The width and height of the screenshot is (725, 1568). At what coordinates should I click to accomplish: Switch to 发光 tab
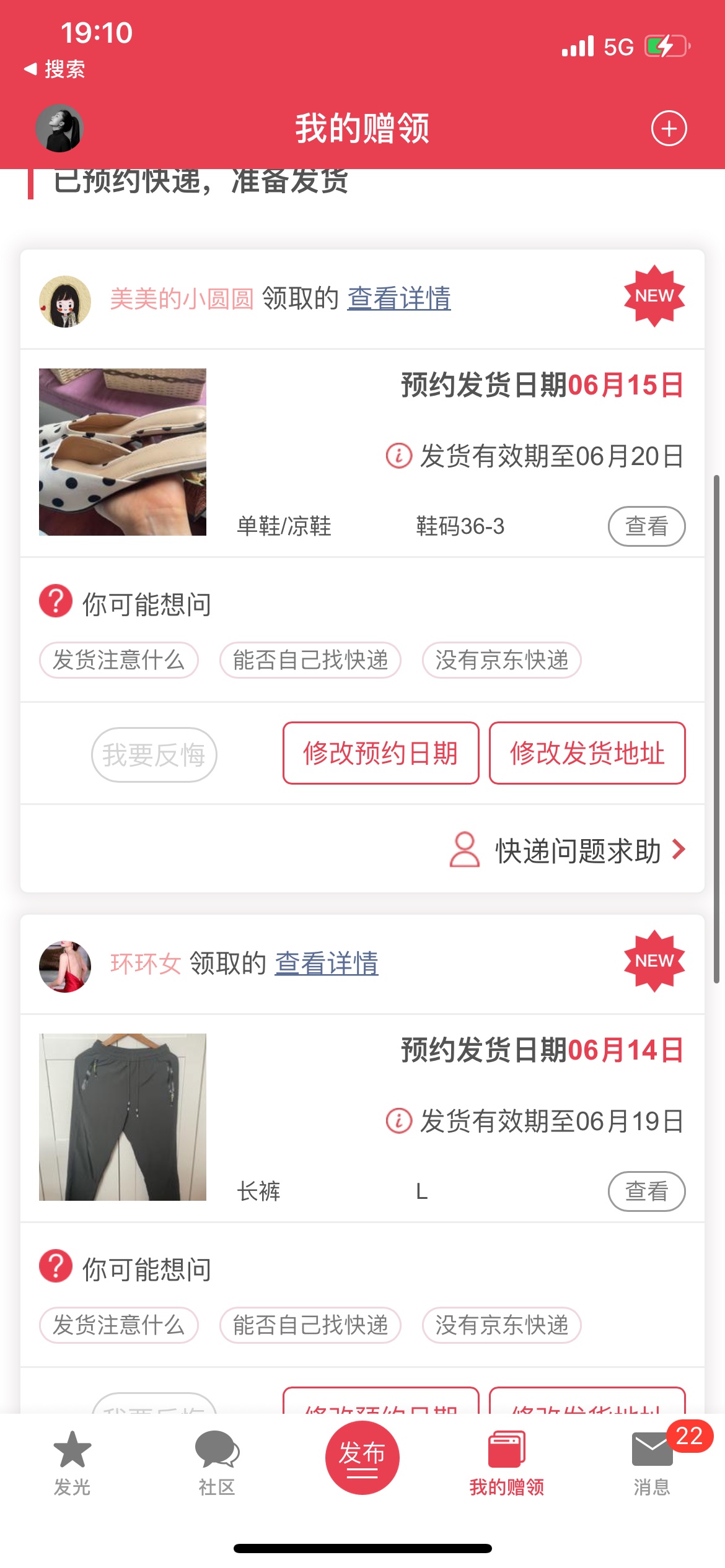click(x=72, y=1461)
